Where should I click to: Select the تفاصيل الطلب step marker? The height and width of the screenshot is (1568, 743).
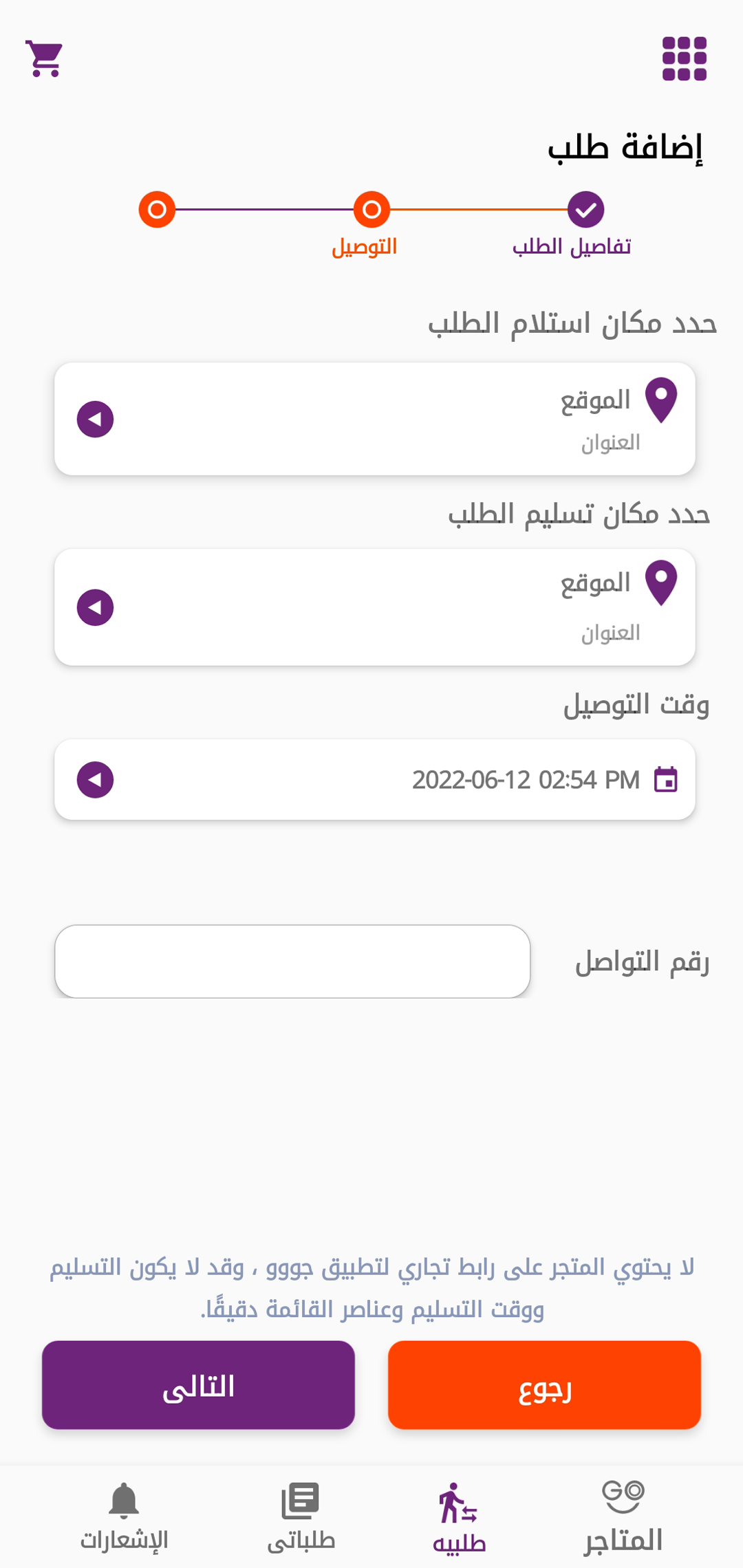[x=585, y=210]
